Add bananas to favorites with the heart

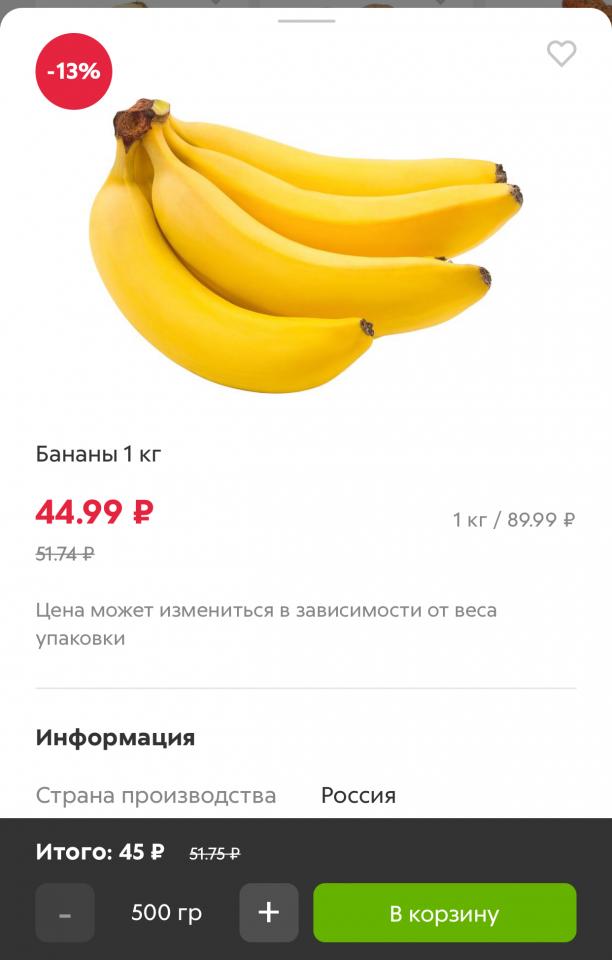(561, 54)
